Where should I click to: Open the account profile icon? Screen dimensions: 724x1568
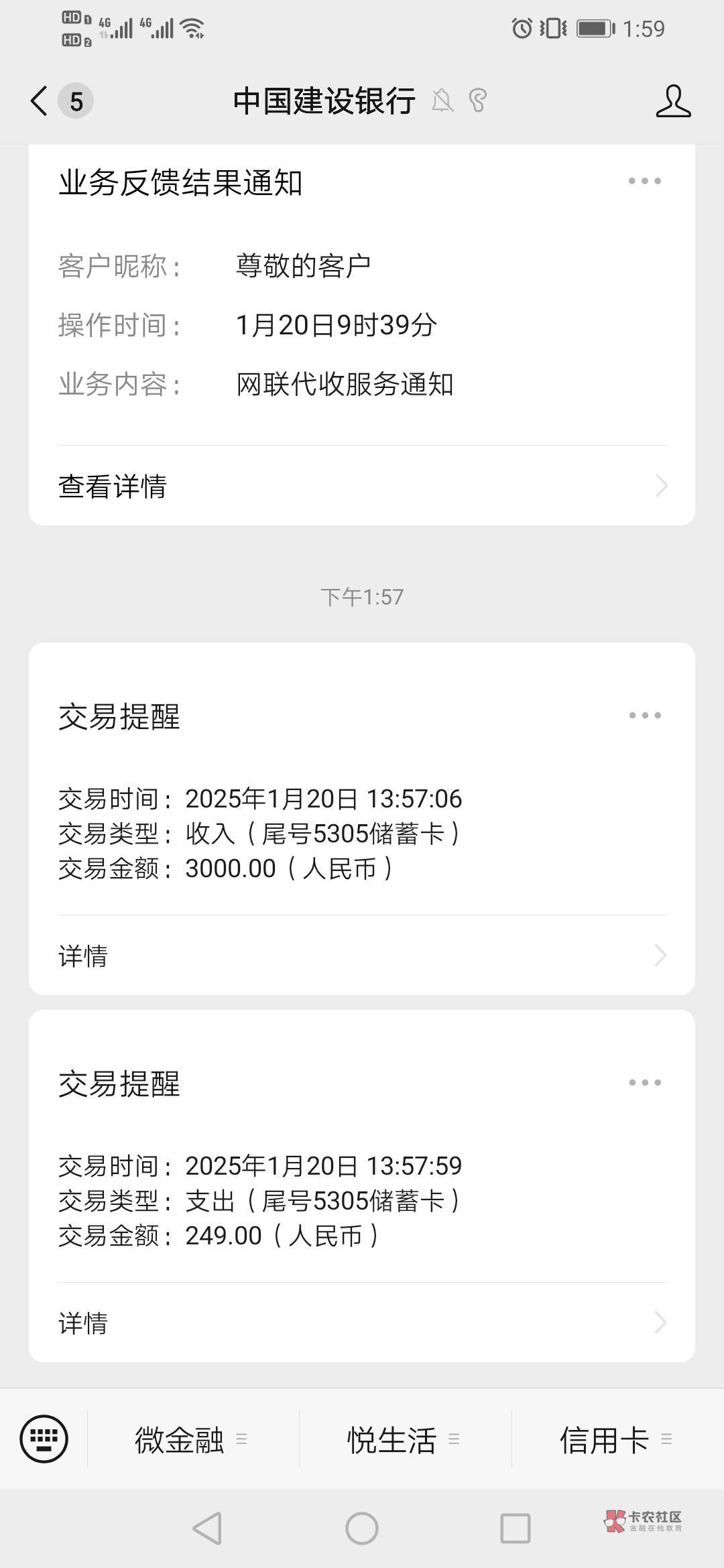673,101
